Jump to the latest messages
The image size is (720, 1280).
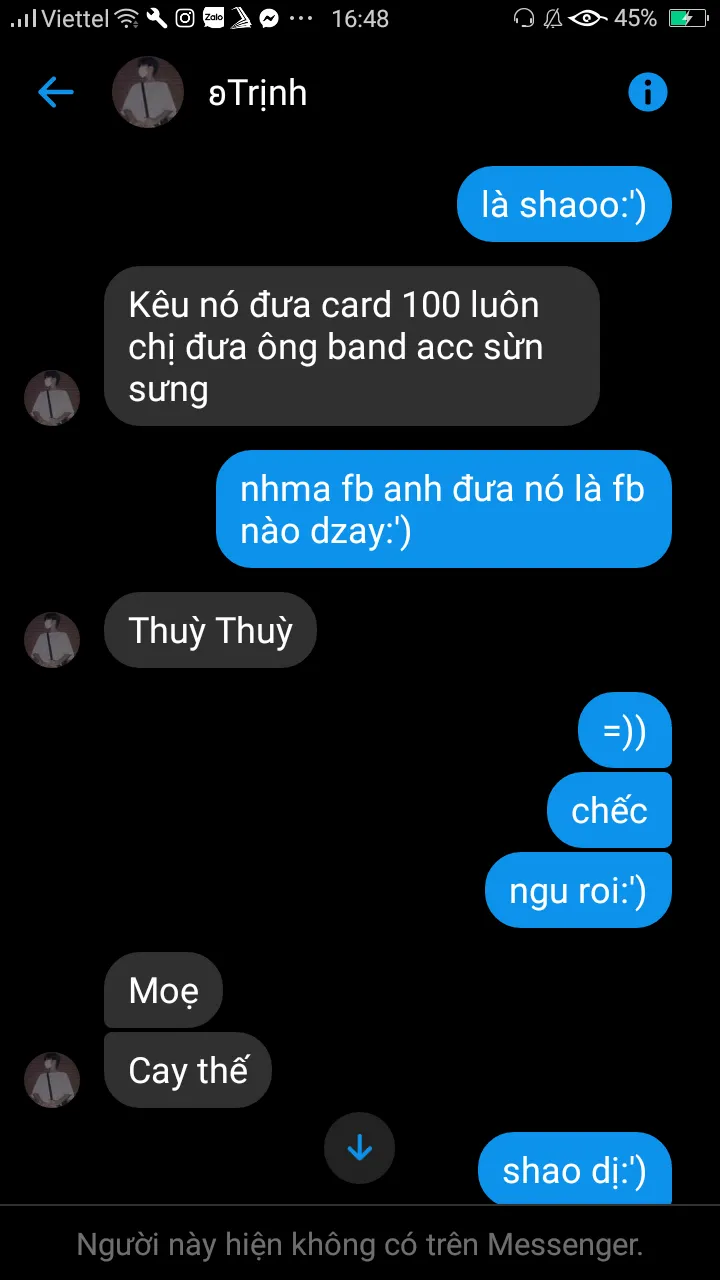(359, 1148)
